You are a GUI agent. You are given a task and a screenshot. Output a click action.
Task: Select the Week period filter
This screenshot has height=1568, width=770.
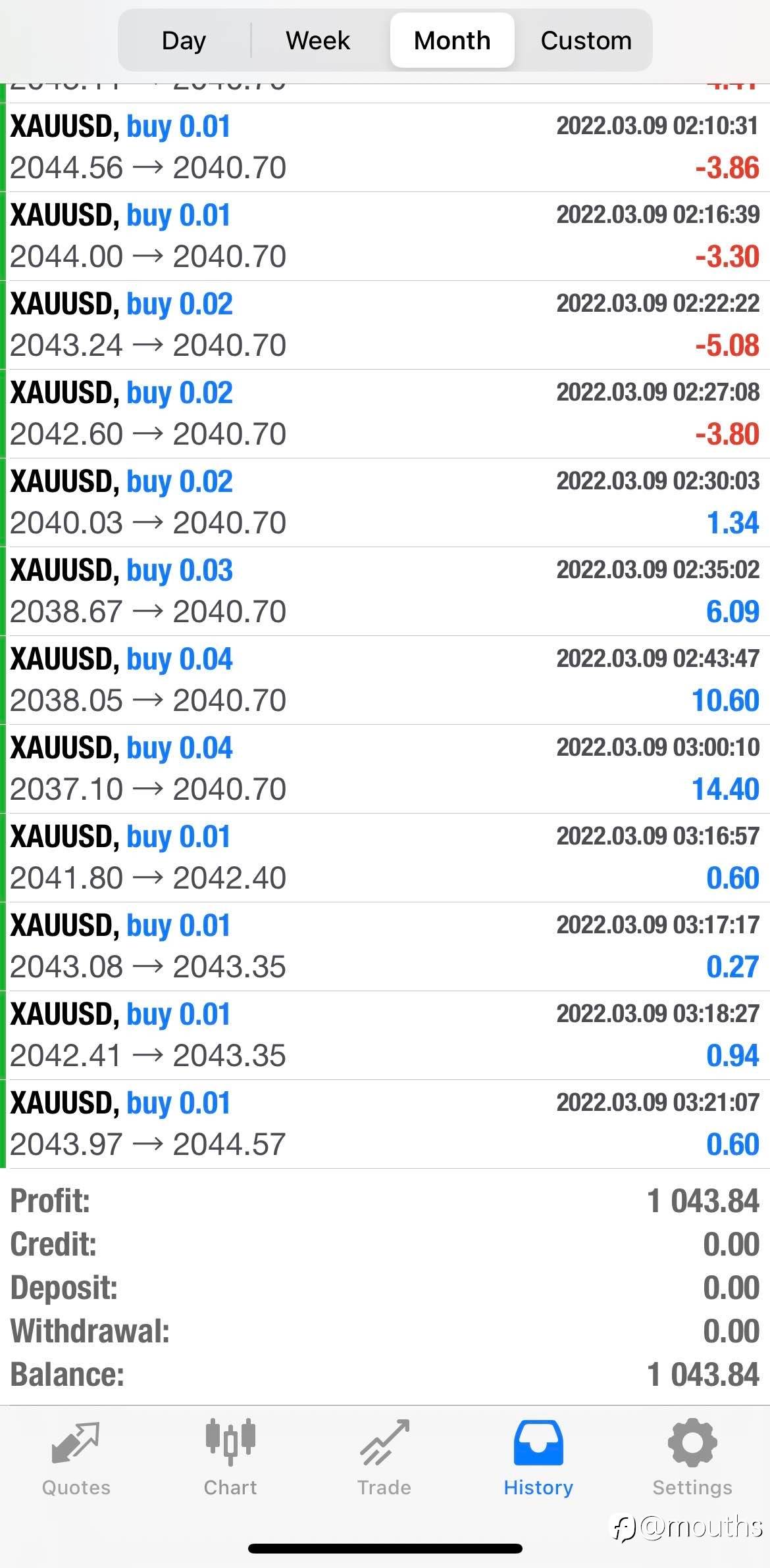(x=318, y=40)
